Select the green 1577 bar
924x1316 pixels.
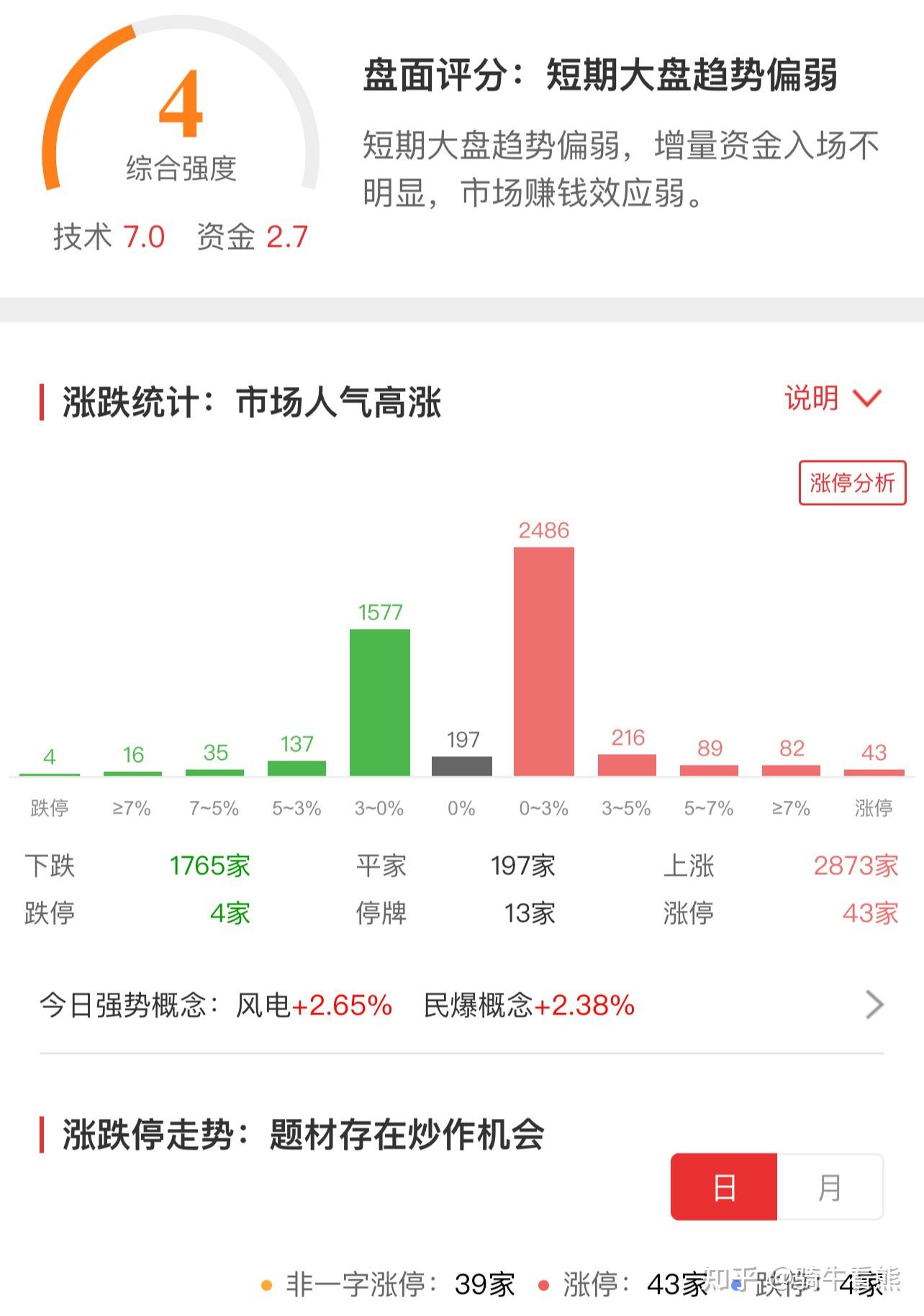tap(379, 702)
